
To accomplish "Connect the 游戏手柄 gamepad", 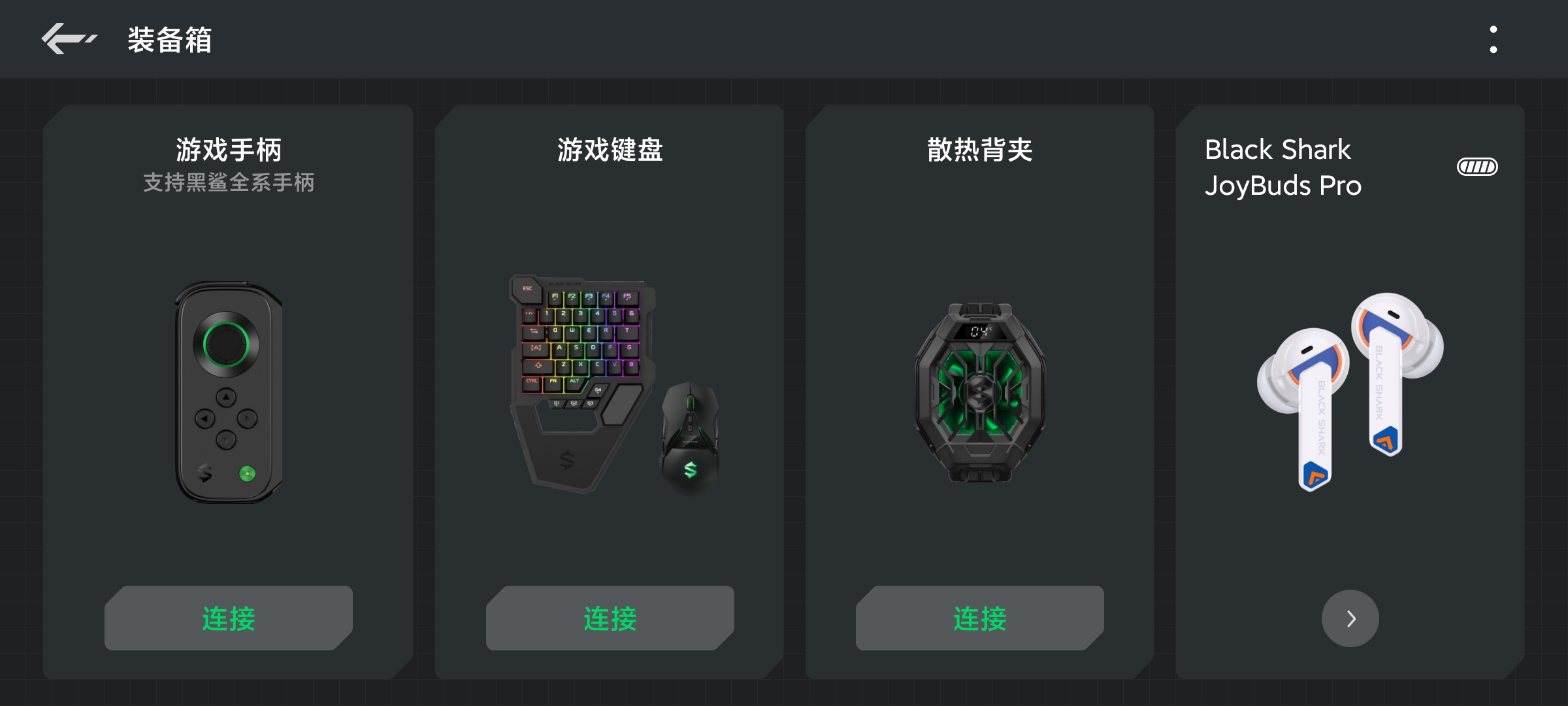I will tap(228, 618).
